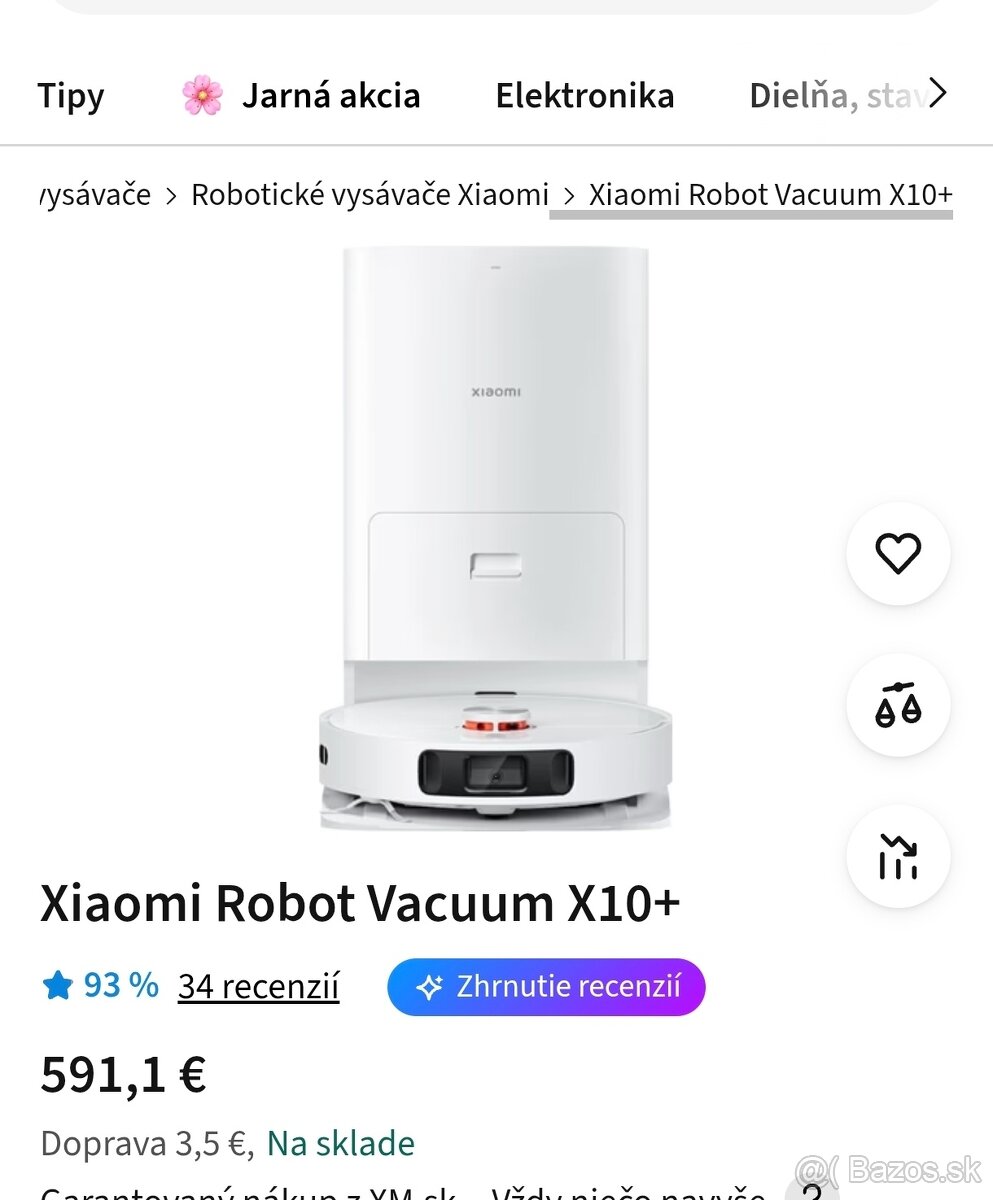Open breadcrumb Robotické vysávače Xiaomi
The image size is (993, 1200).
pos(370,194)
